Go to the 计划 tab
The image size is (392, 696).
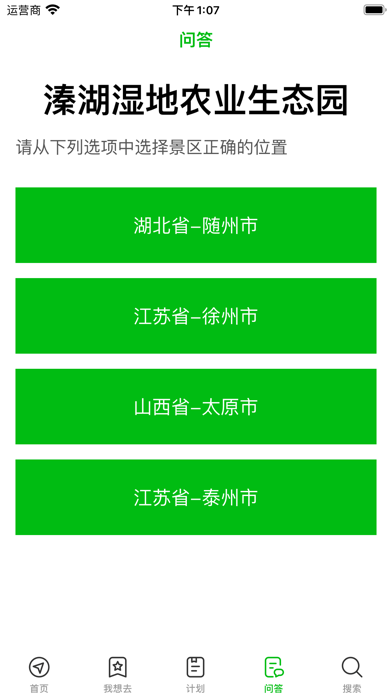pyautogui.click(x=195, y=675)
